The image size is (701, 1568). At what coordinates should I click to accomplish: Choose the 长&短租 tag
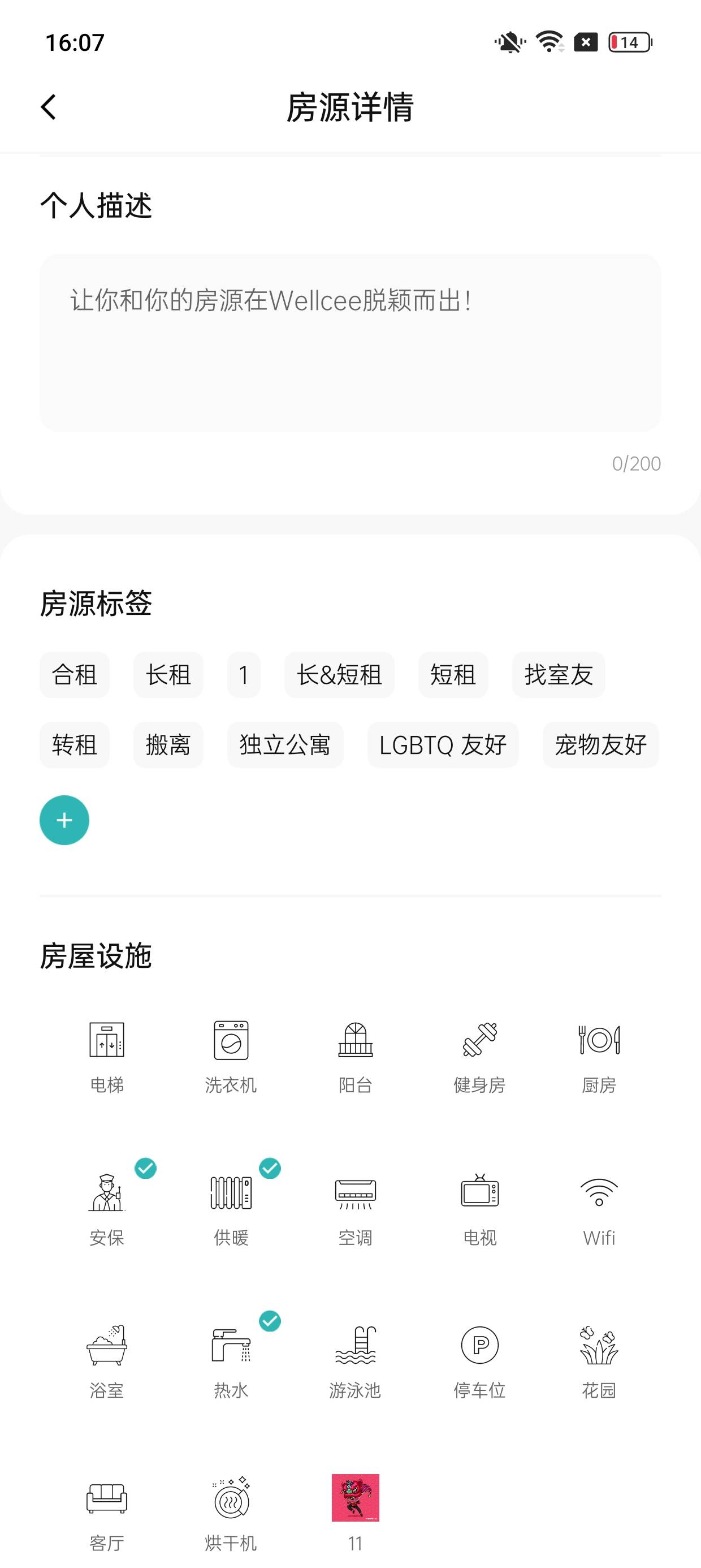pos(339,674)
